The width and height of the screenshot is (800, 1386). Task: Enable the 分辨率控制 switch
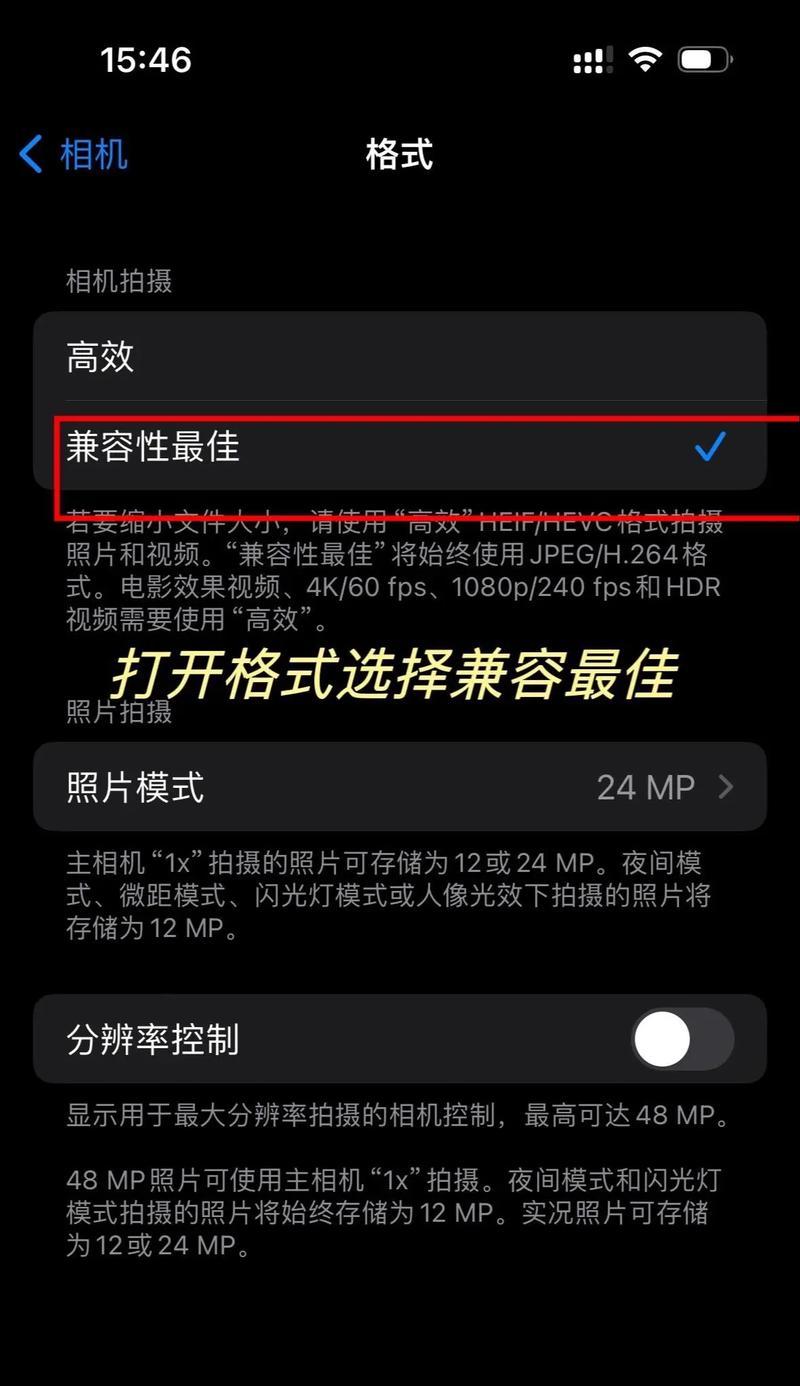pos(683,1039)
